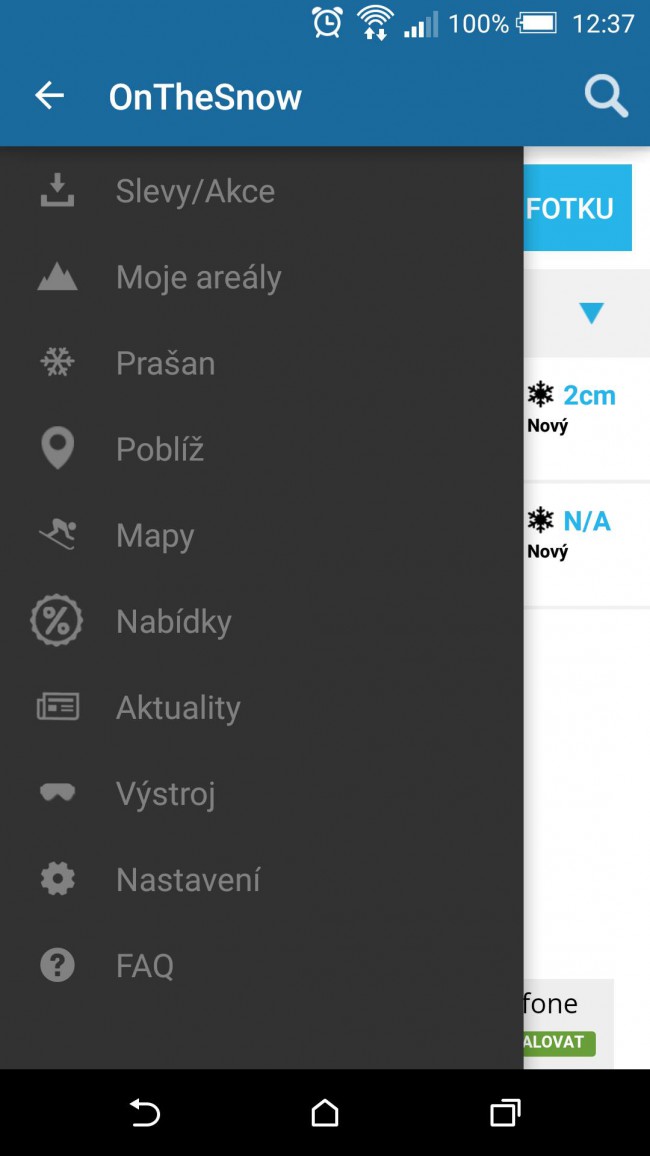Open the Mapy section
The height and width of the screenshot is (1156, 650).
pyautogui.click(x=262, y=536)
